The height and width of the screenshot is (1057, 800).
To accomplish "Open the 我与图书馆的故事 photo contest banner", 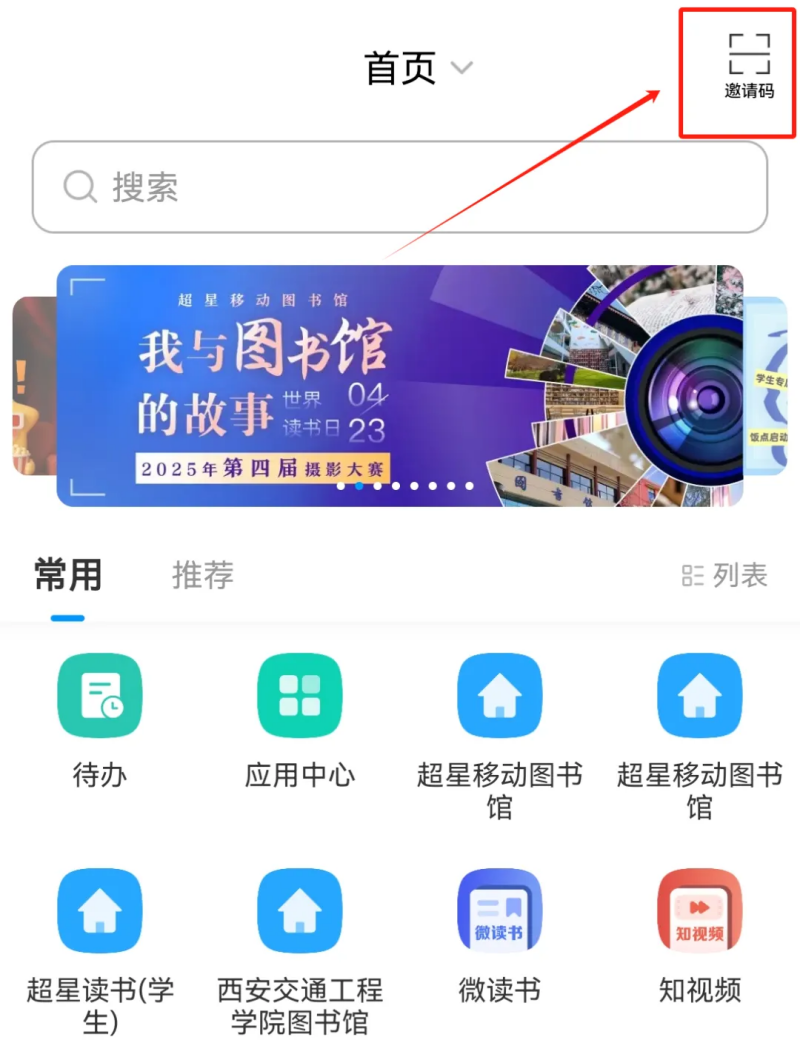I will point(400,386).
